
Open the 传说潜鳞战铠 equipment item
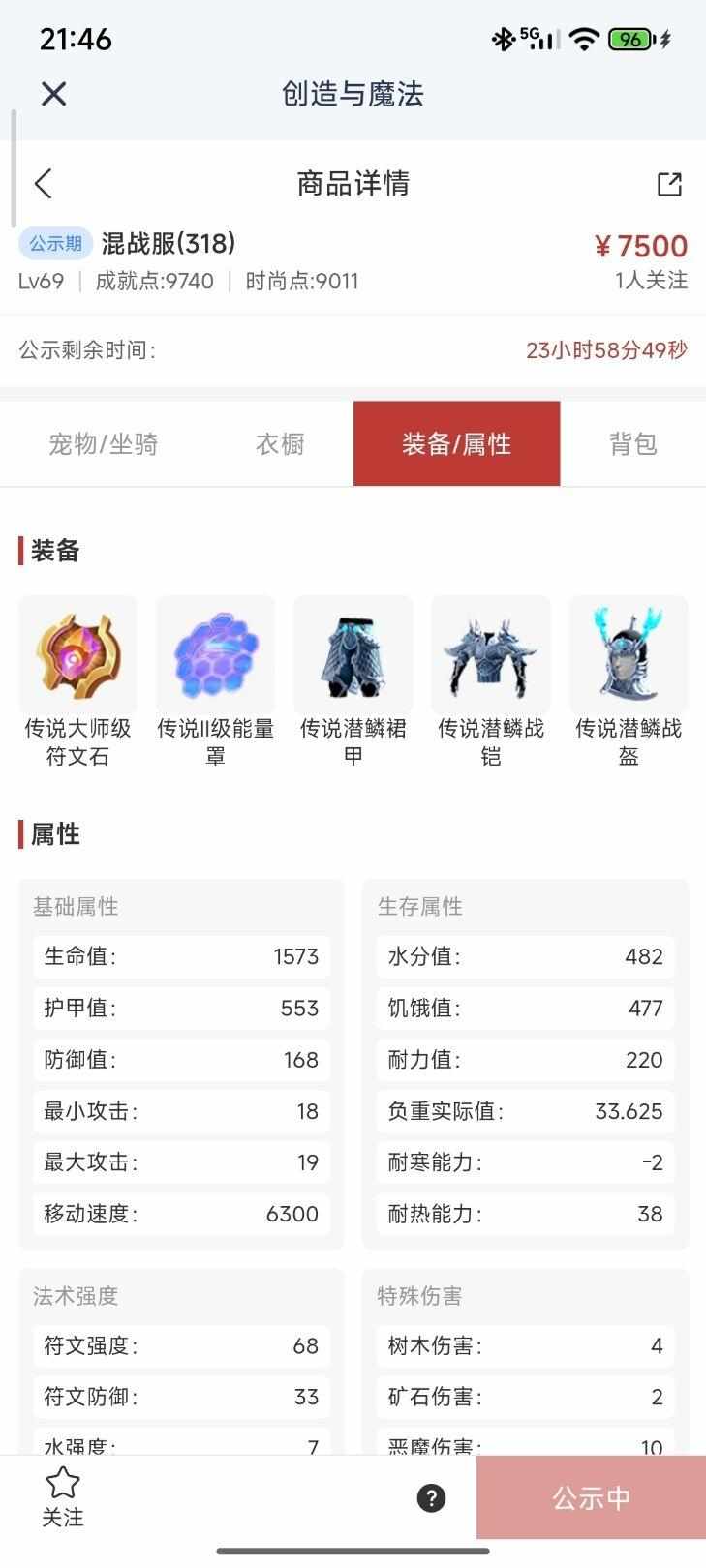pyautogui.click(x=491, y=656)
